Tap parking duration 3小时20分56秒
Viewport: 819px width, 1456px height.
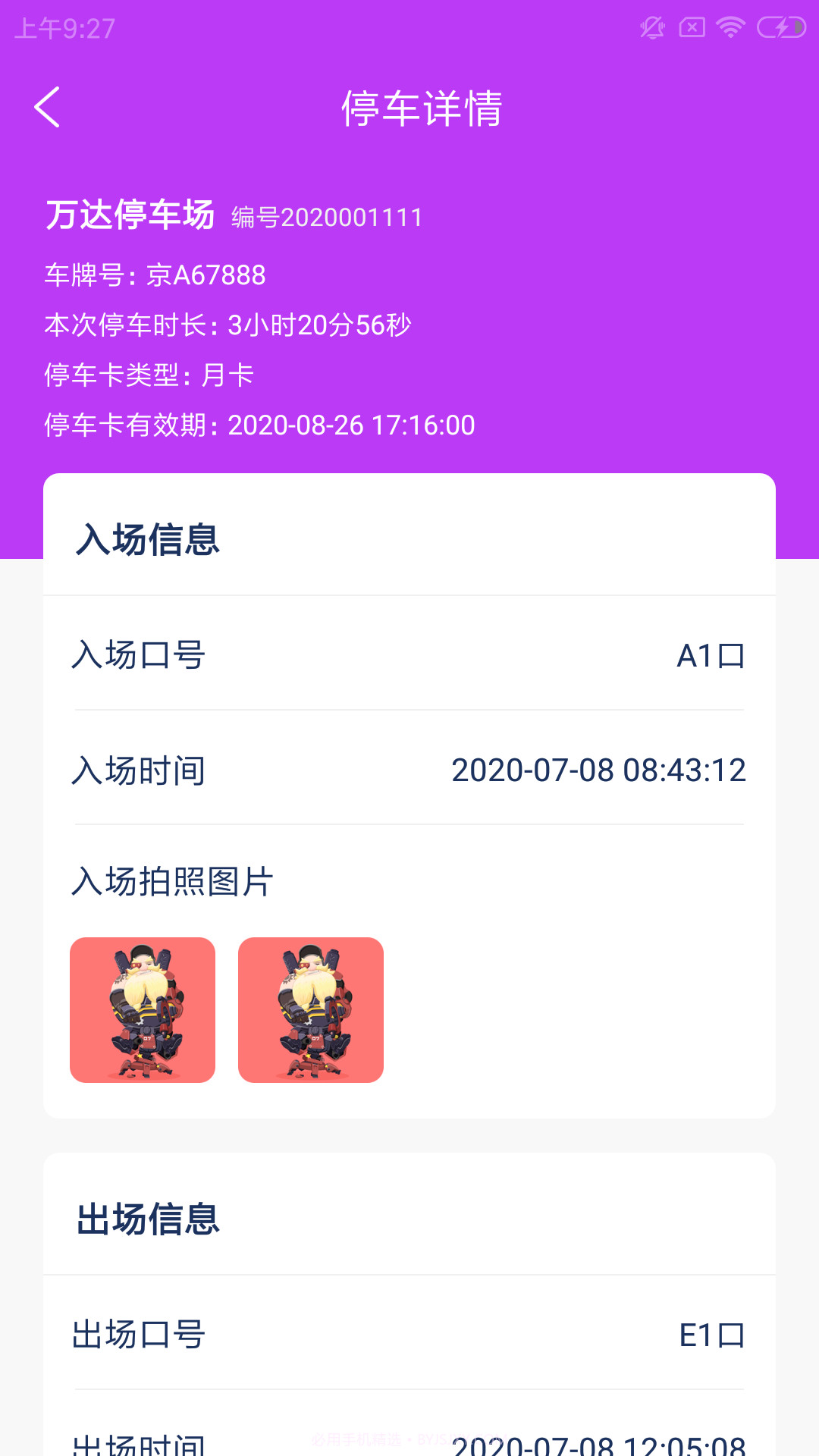318,326
